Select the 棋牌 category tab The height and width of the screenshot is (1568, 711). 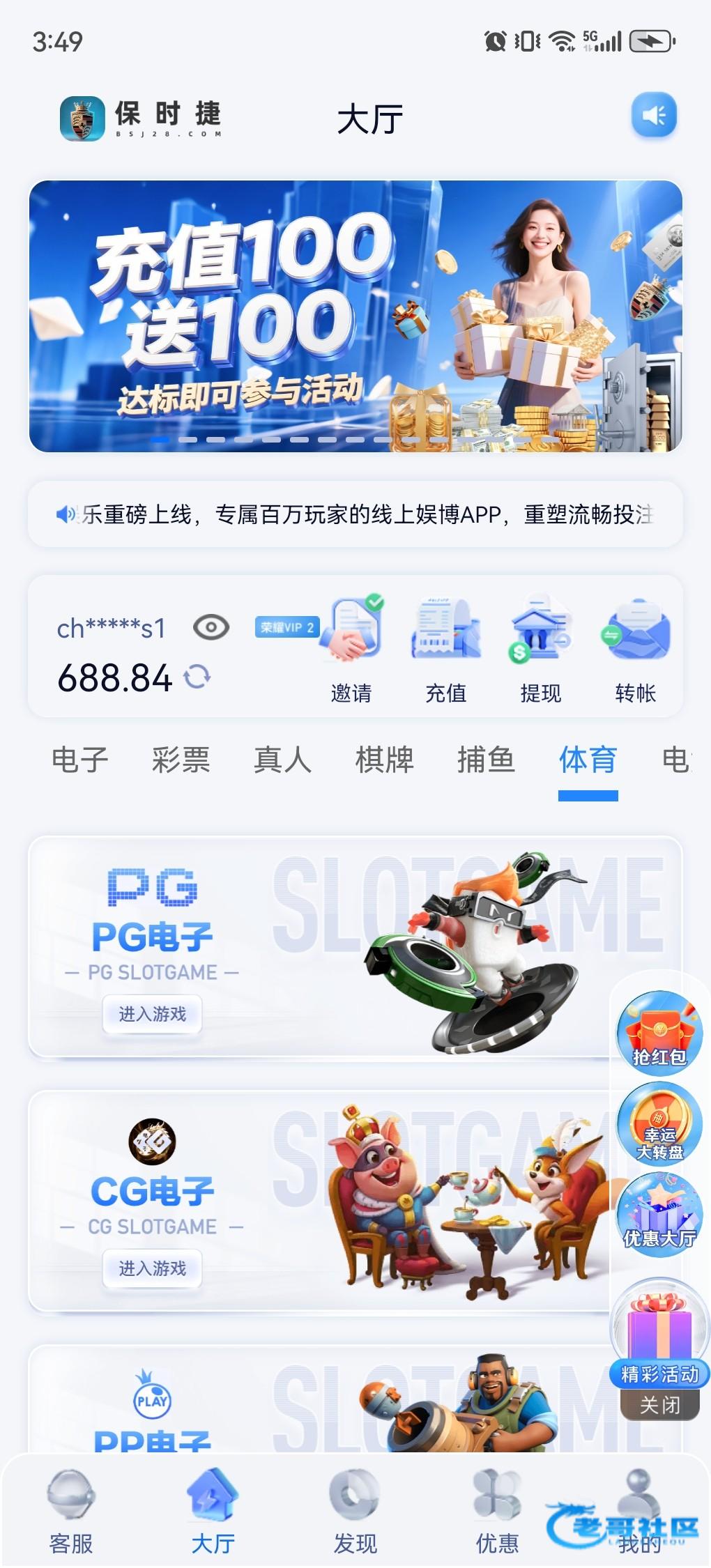click(385, 760)
